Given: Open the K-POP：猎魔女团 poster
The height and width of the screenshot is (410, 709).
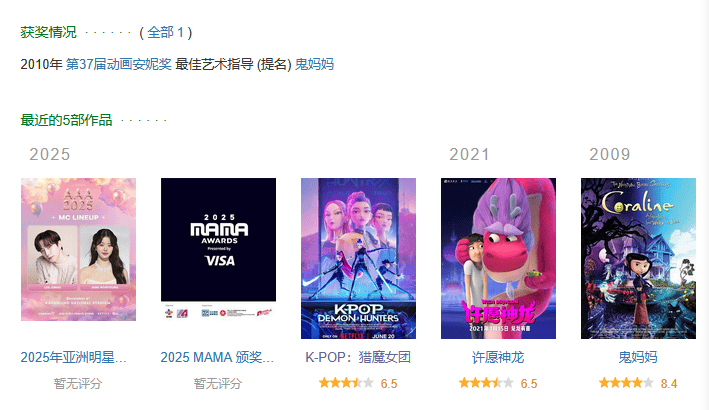Looking at the screenshot, I should coord(358,258).
